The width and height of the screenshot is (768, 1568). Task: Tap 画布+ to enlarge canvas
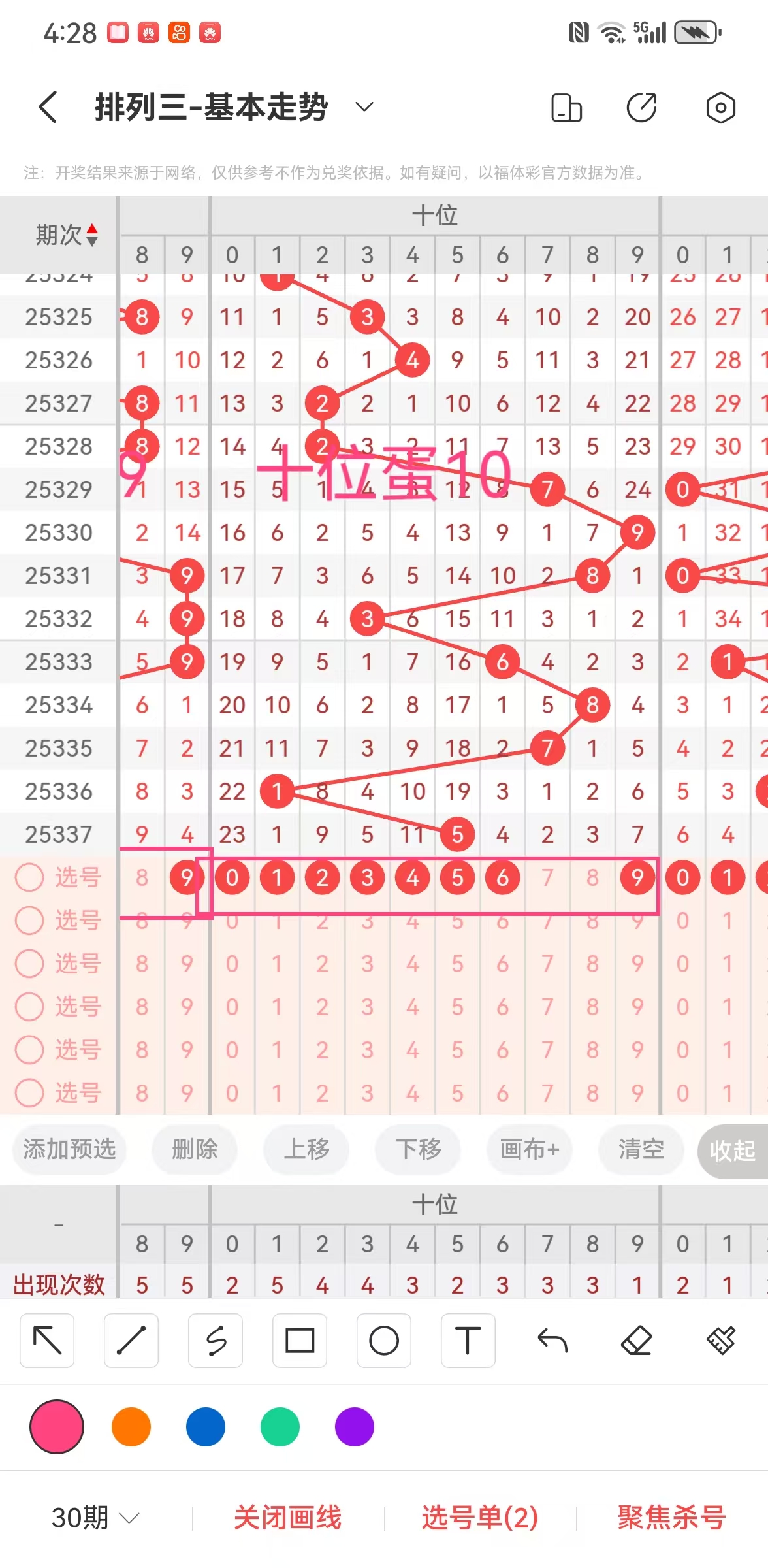tap(530, 1149)
